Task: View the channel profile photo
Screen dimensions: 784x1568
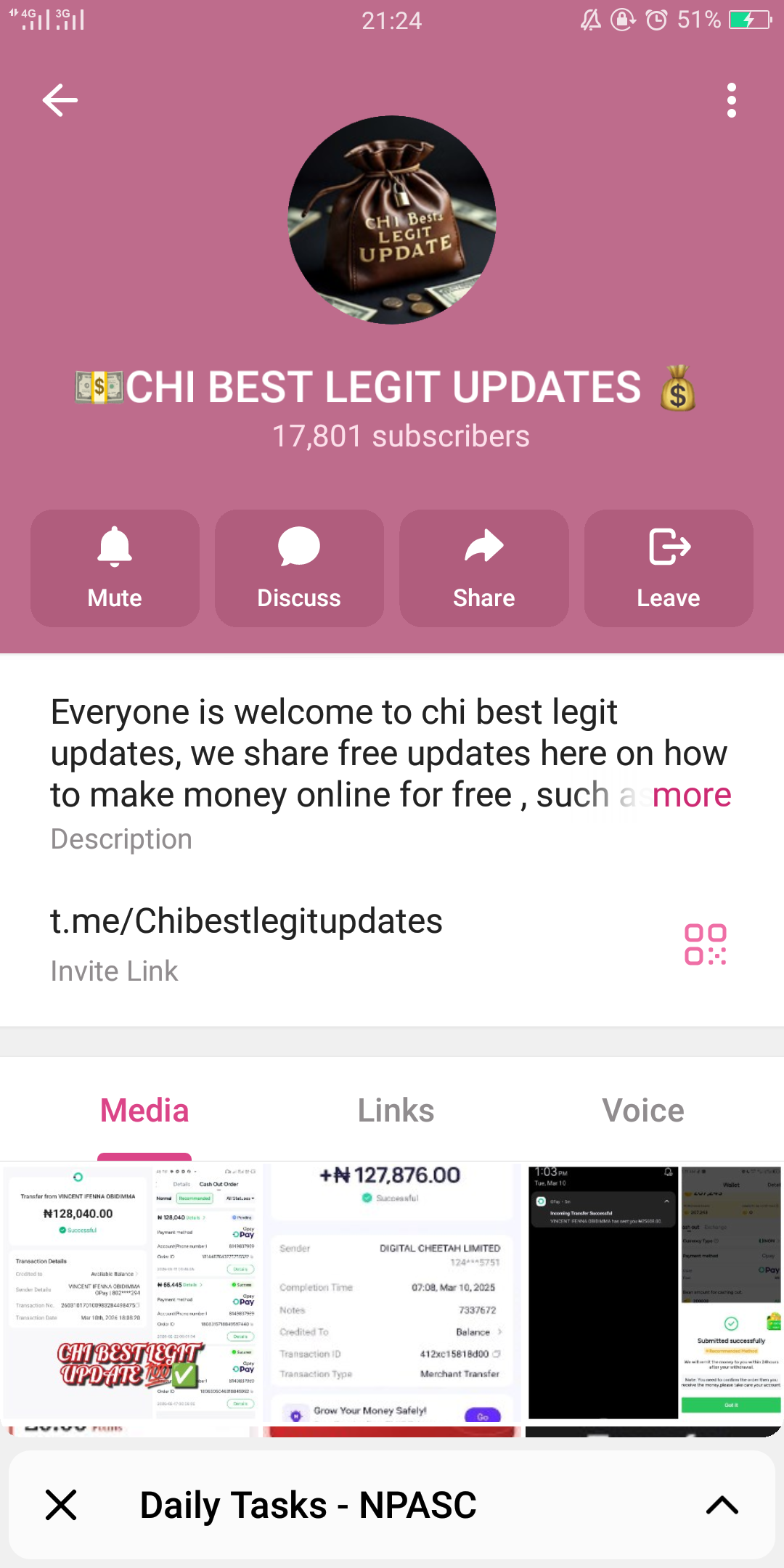Action: click(x=392, y=220)
